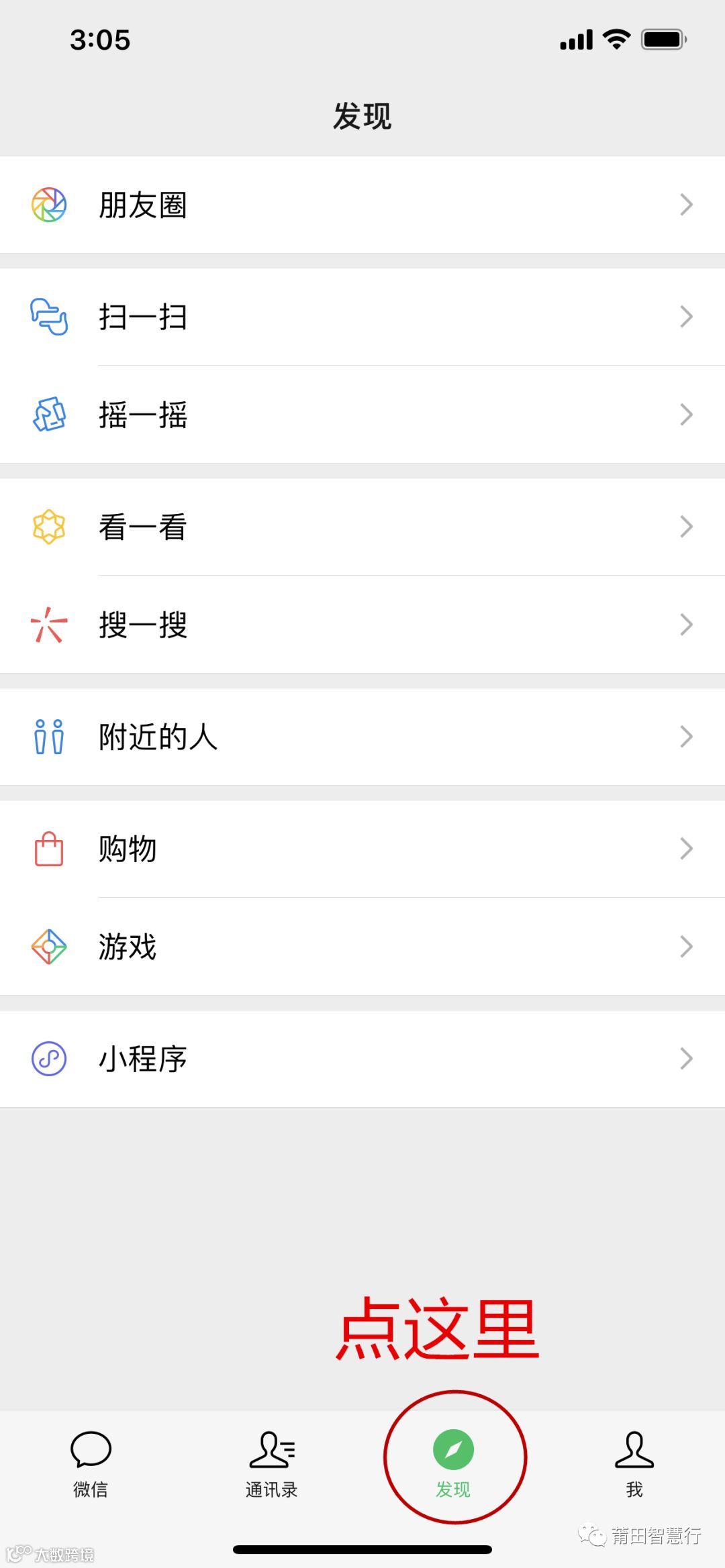Open 看一看 feed
The width and height of the screenshot is (725, 1568).
(362, 527)
